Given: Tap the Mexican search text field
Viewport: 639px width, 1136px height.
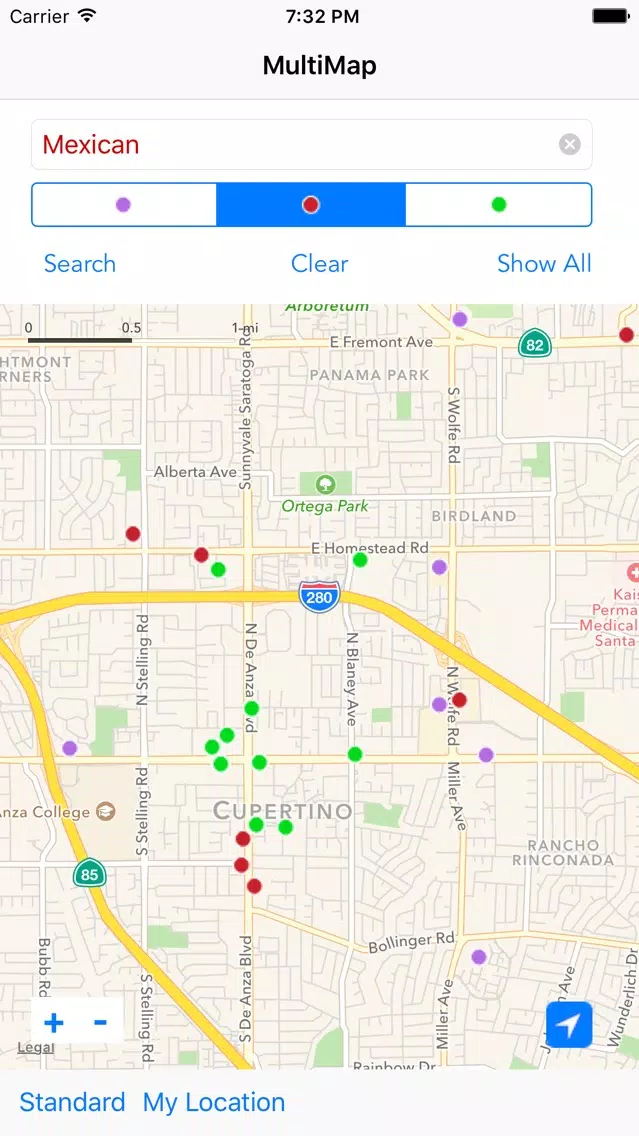Looking at the screenshot, I should point(312,145).
